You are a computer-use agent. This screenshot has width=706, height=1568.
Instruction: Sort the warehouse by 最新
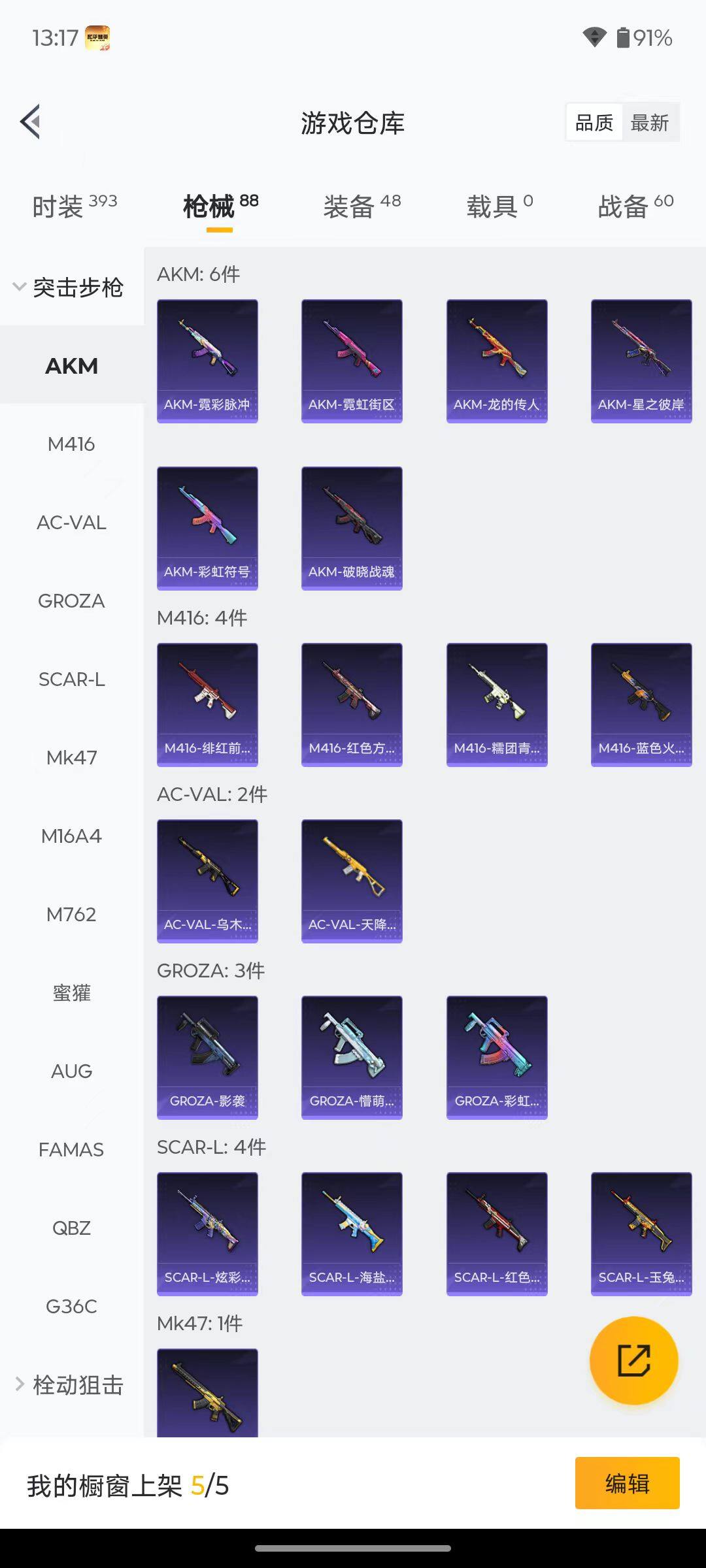(649, 123)
